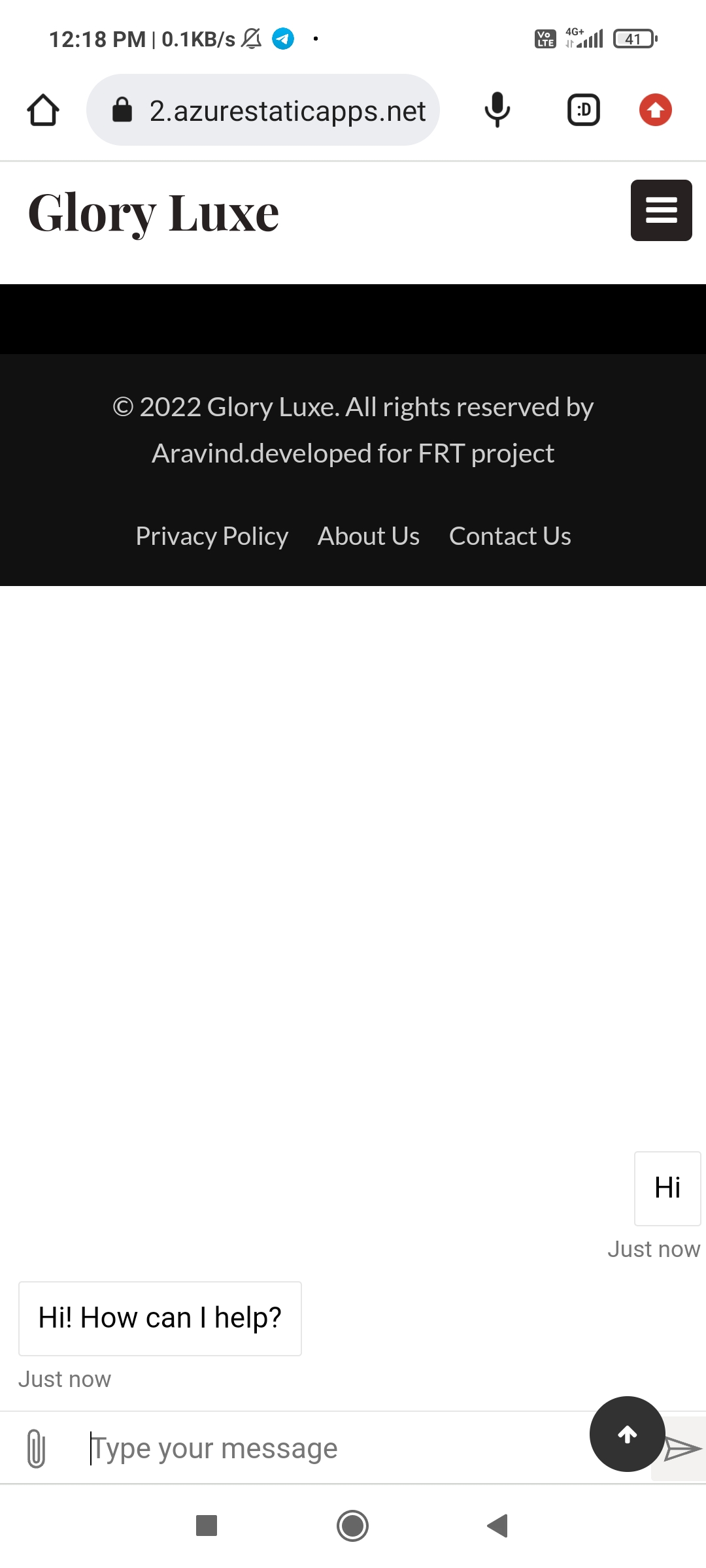Visit the About Us page

tap(368, 536)
